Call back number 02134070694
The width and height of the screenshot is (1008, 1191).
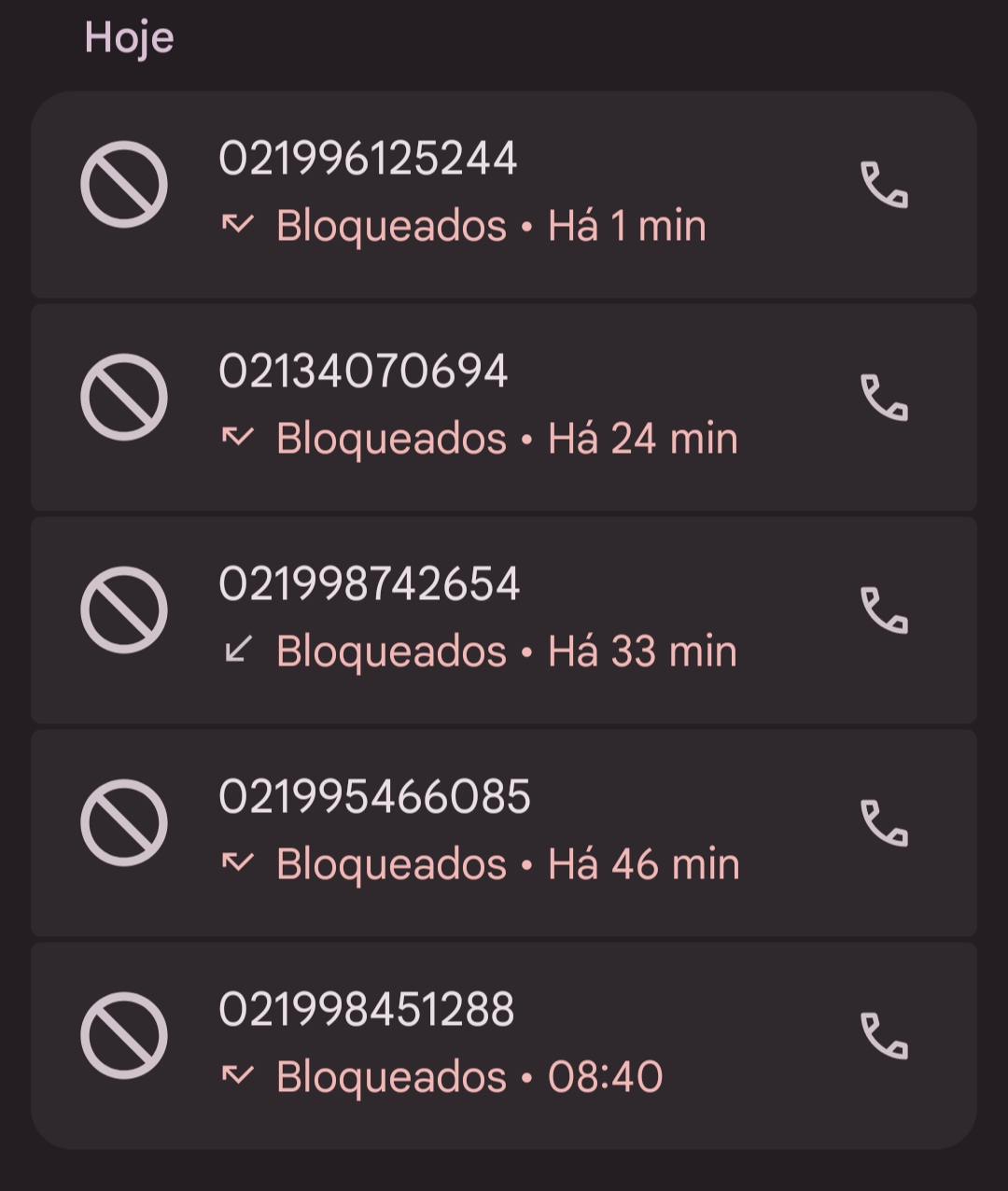tap(883, 398)
